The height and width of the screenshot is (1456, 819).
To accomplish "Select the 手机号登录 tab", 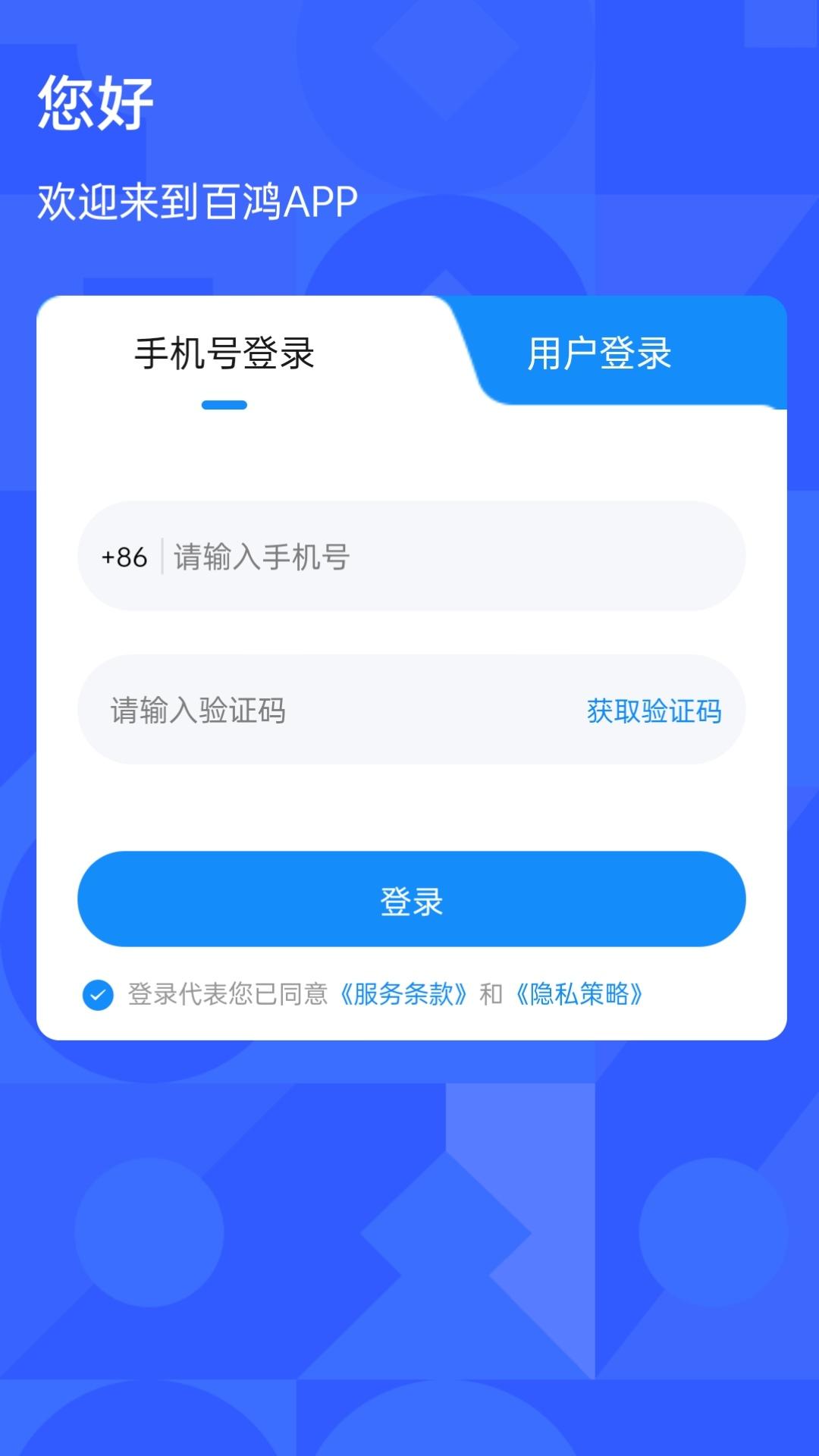I will 224,353.
